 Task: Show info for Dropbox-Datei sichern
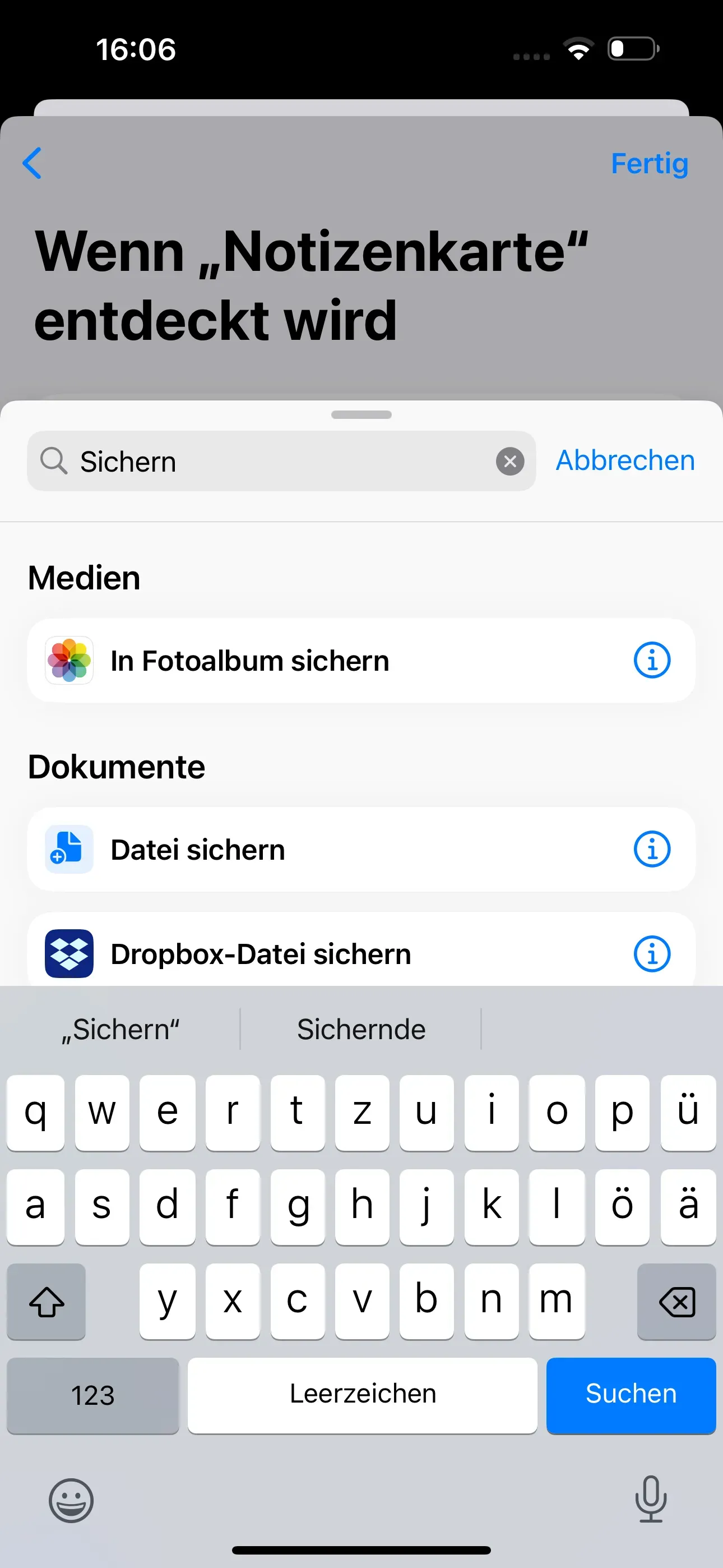tap(652, 953)
